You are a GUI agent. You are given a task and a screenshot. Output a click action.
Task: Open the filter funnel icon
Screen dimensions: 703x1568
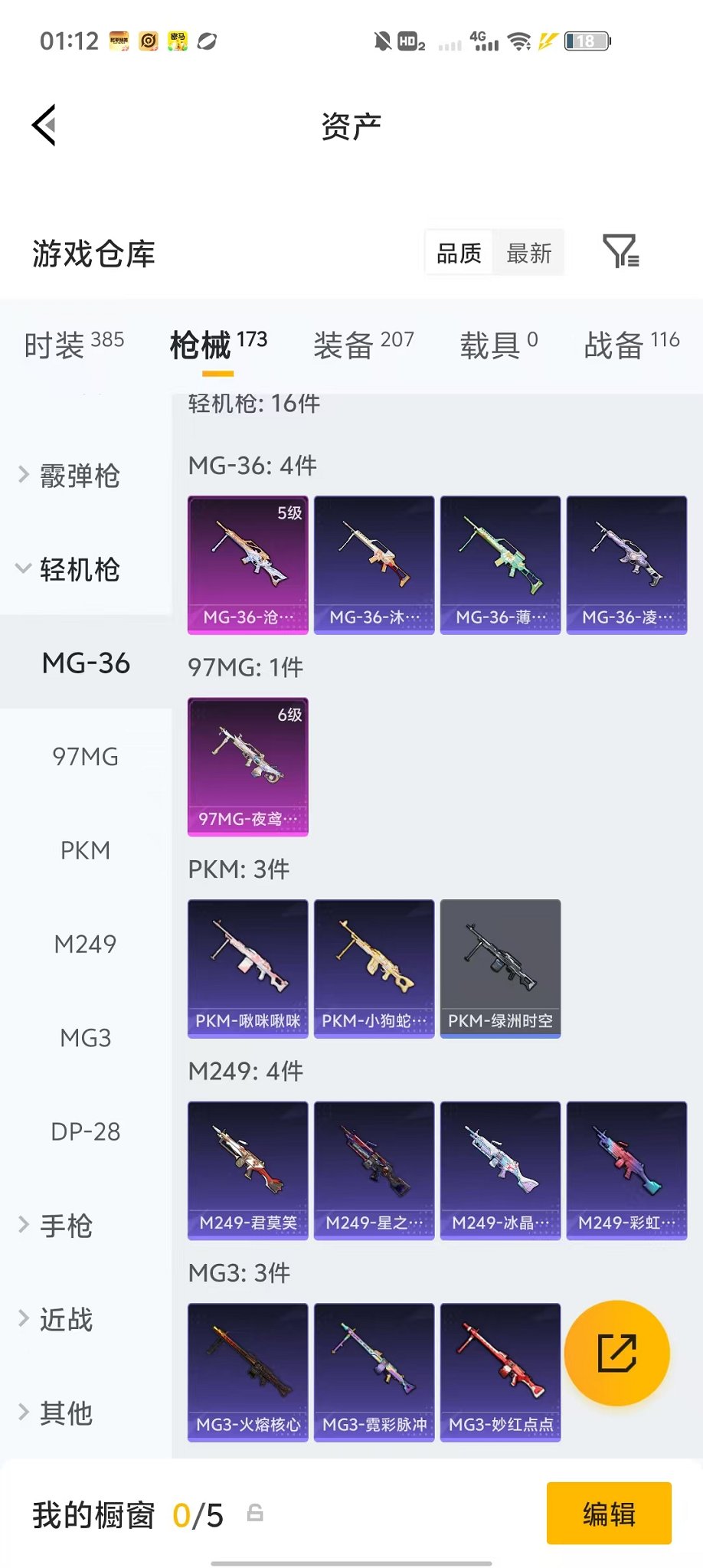(621, 251)
